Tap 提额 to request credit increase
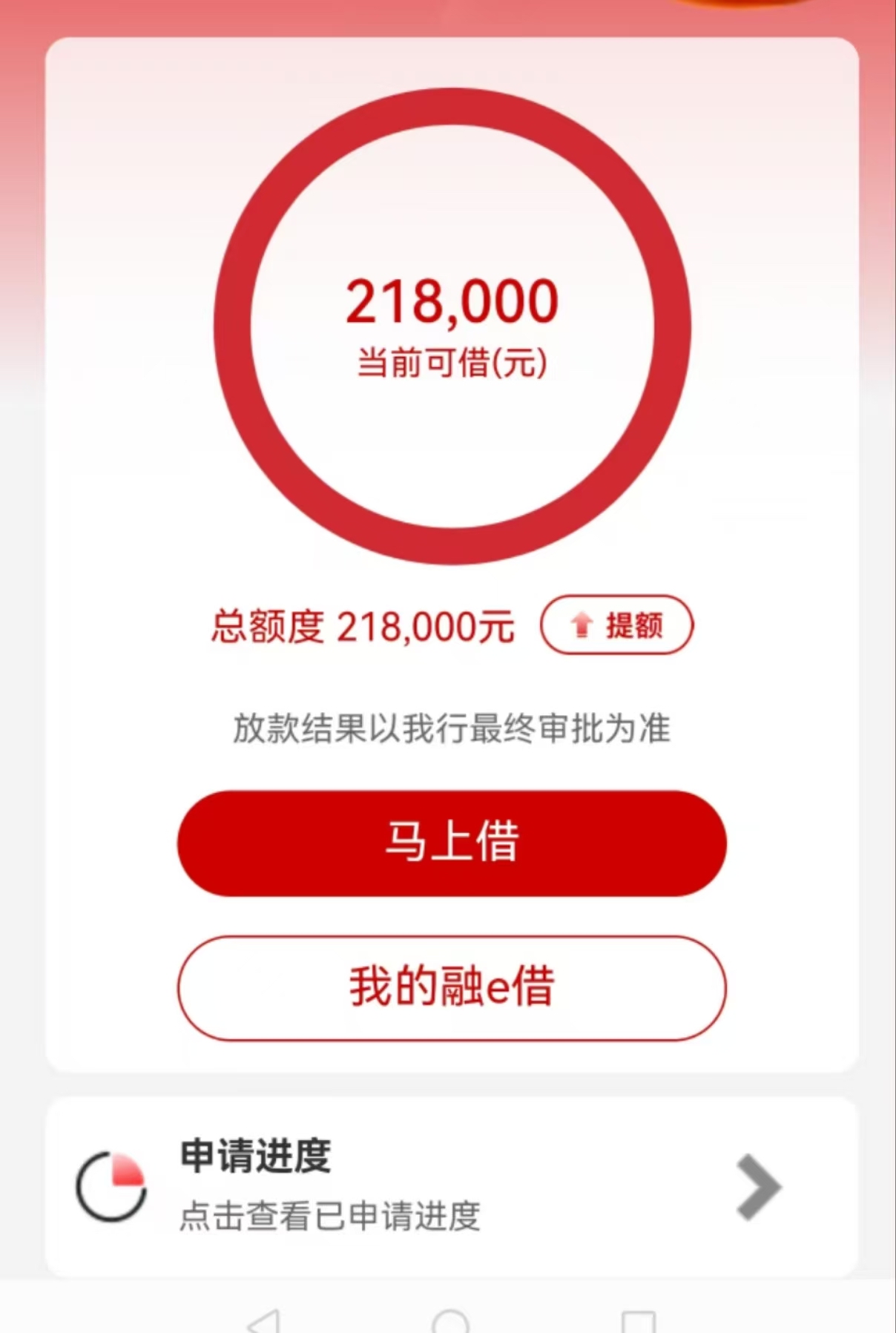The height and width of the screenshot is (1333, 896). [632, 625]
